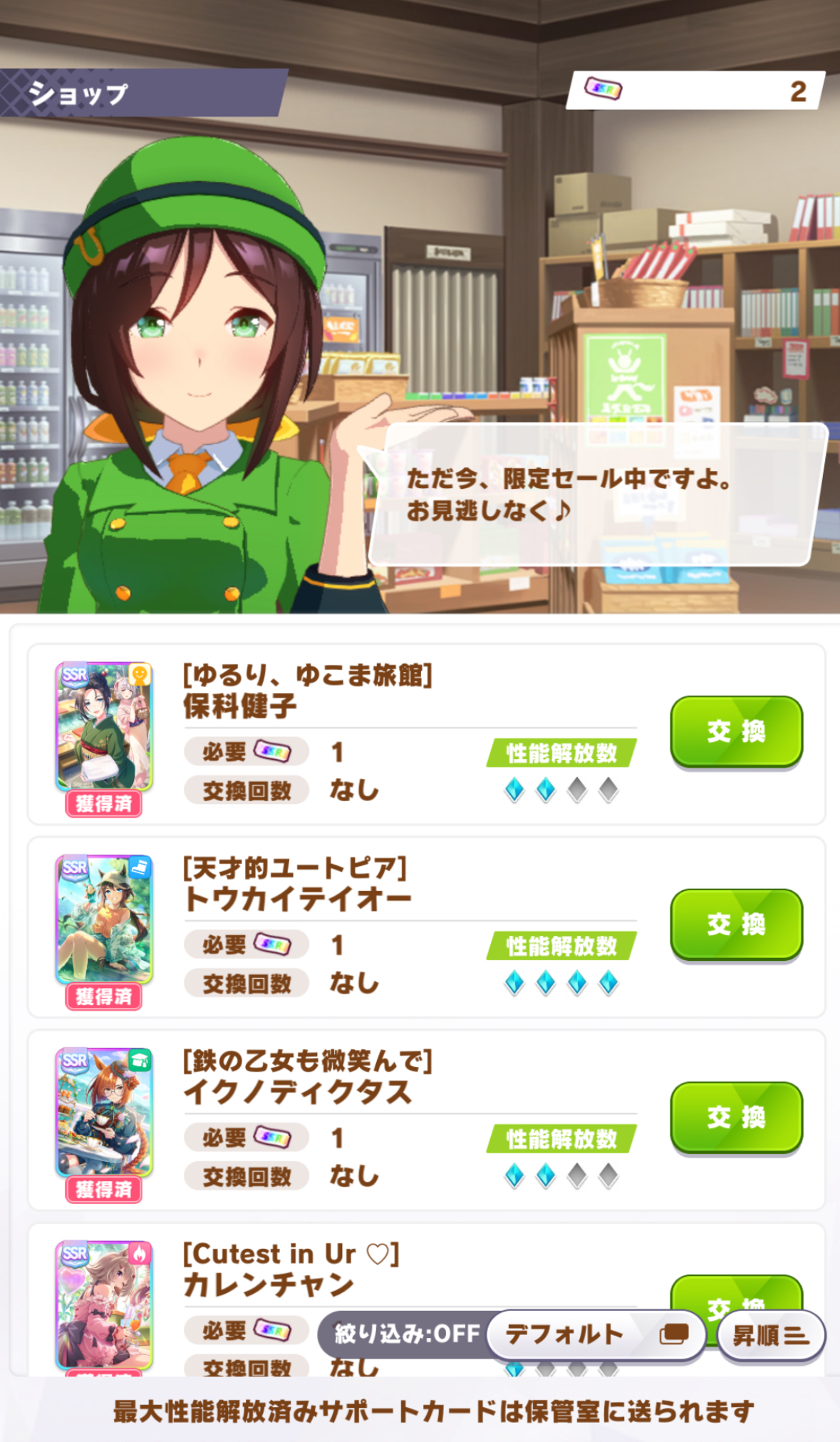Image resolution: width=840 pixels, height=1442 pixels.
Task: Exchange for トウカイテイオー card
Action: click(x=736, y=925)
